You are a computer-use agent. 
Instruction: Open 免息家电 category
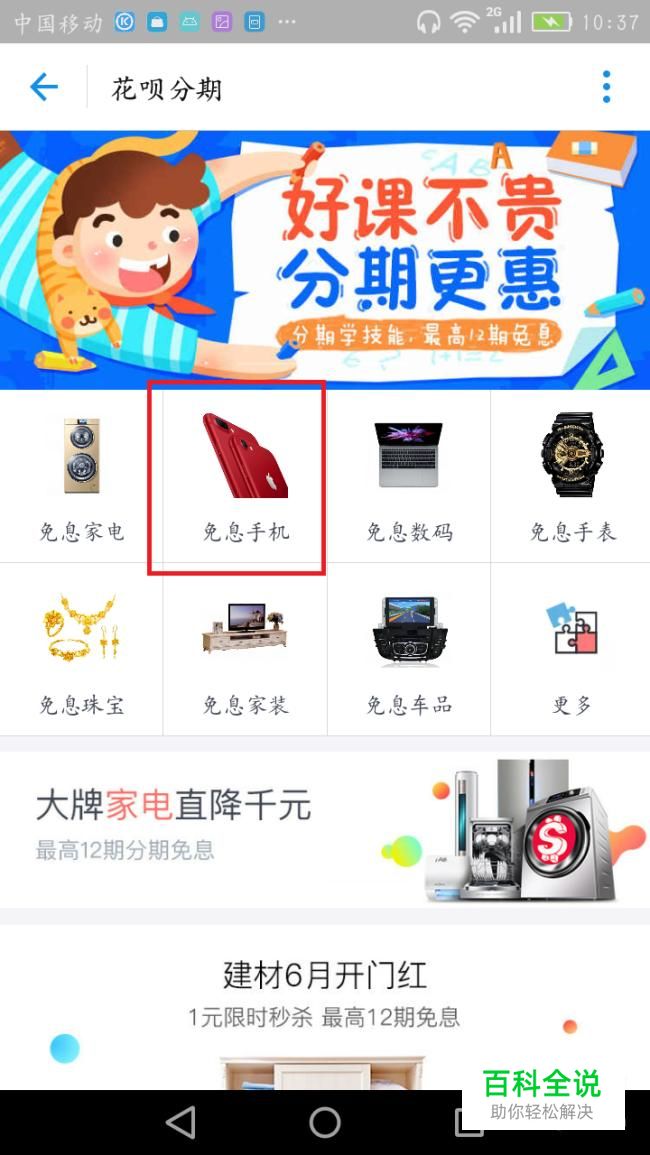[81, 476]
